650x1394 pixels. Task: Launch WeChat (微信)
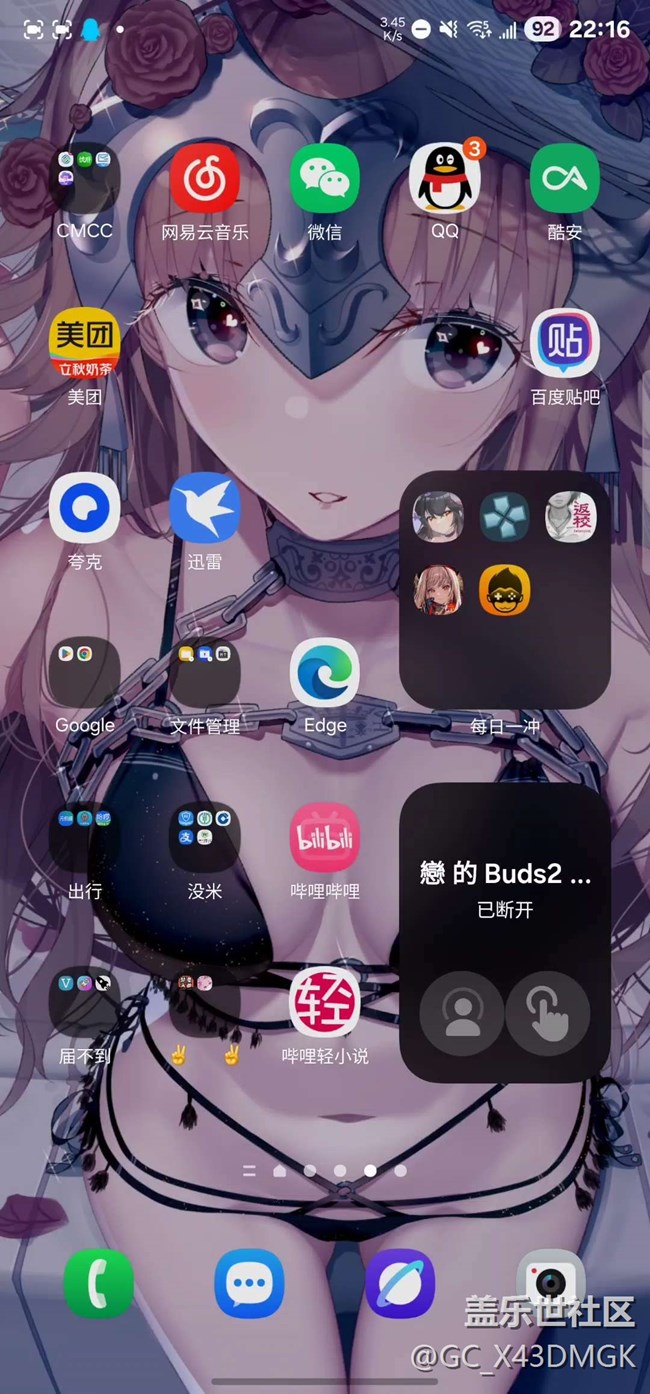(x=324, y=180)
